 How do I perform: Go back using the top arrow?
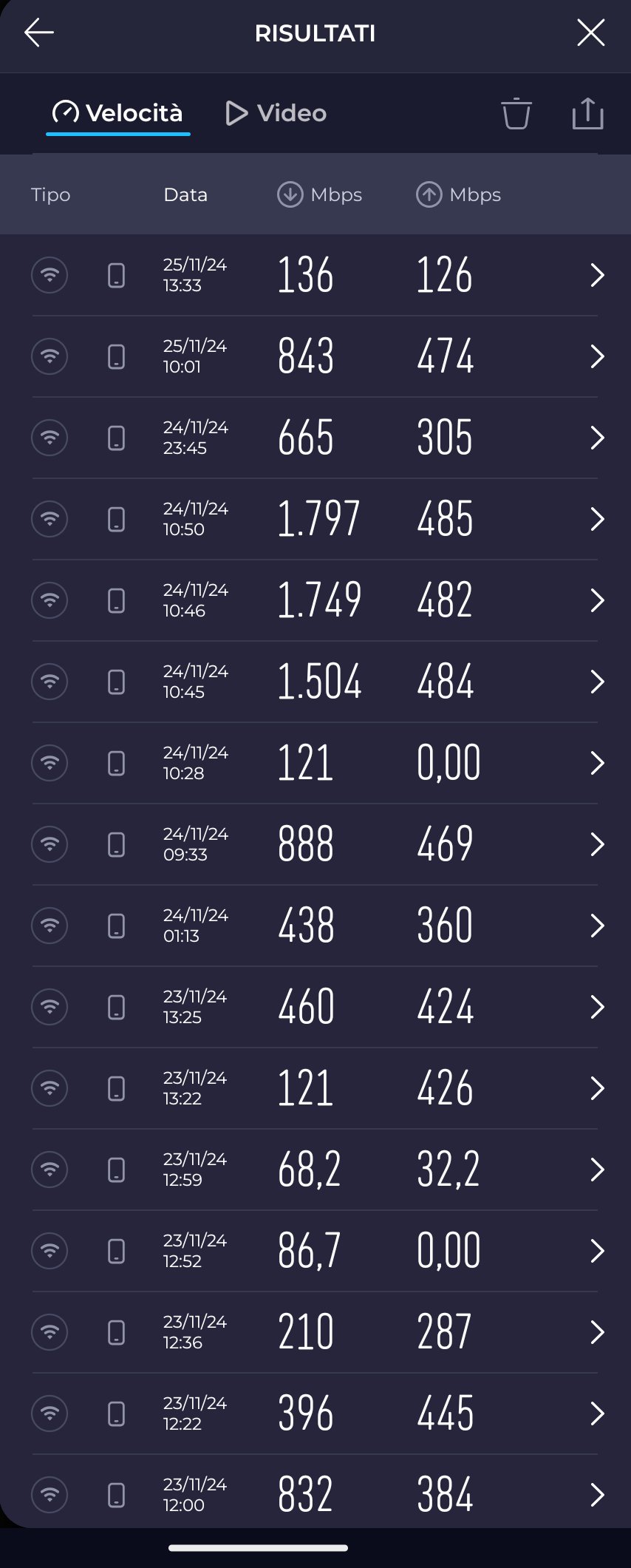pyautogui.click(x=38, y=33)
